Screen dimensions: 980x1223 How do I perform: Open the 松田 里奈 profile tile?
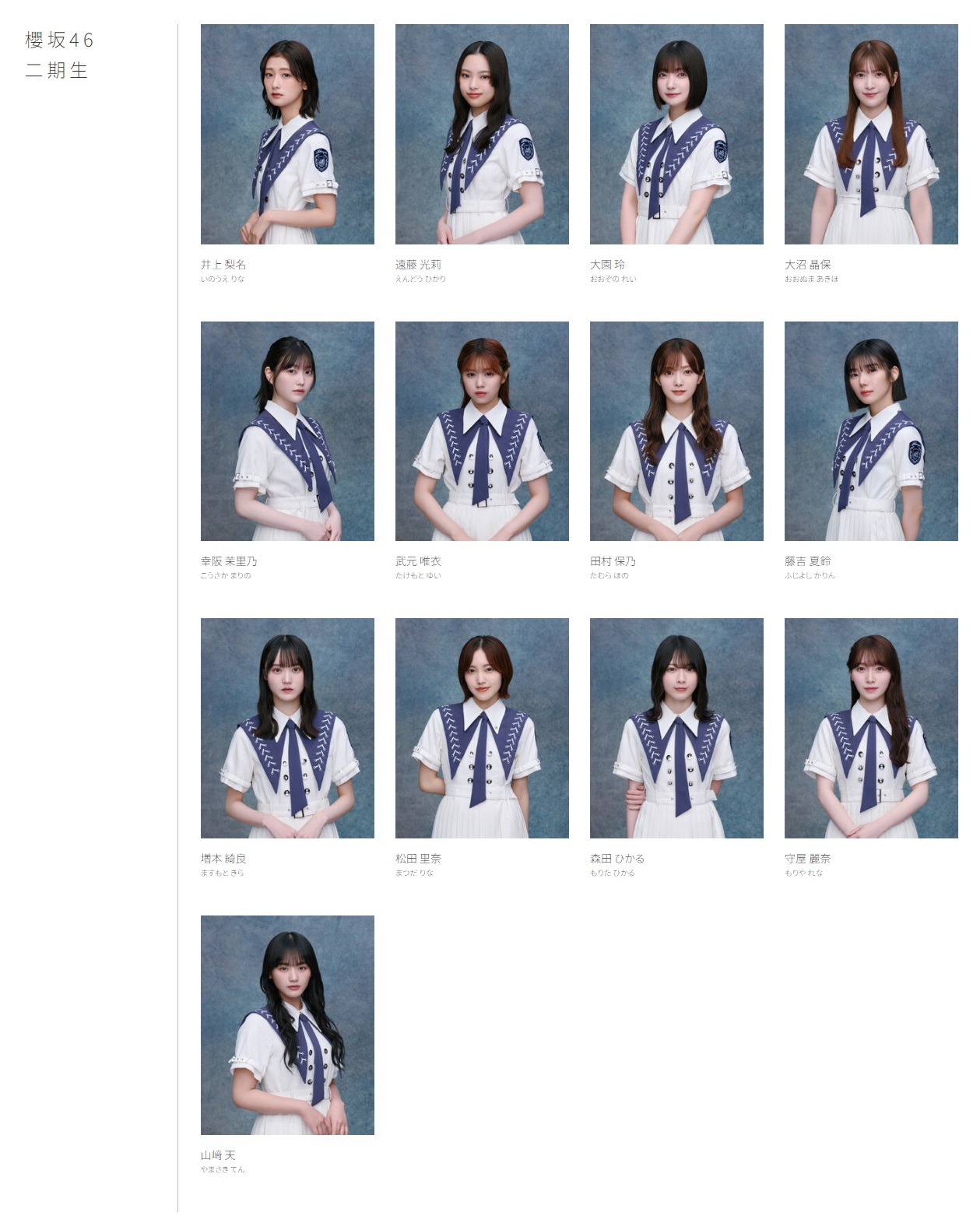pos(482,728)
